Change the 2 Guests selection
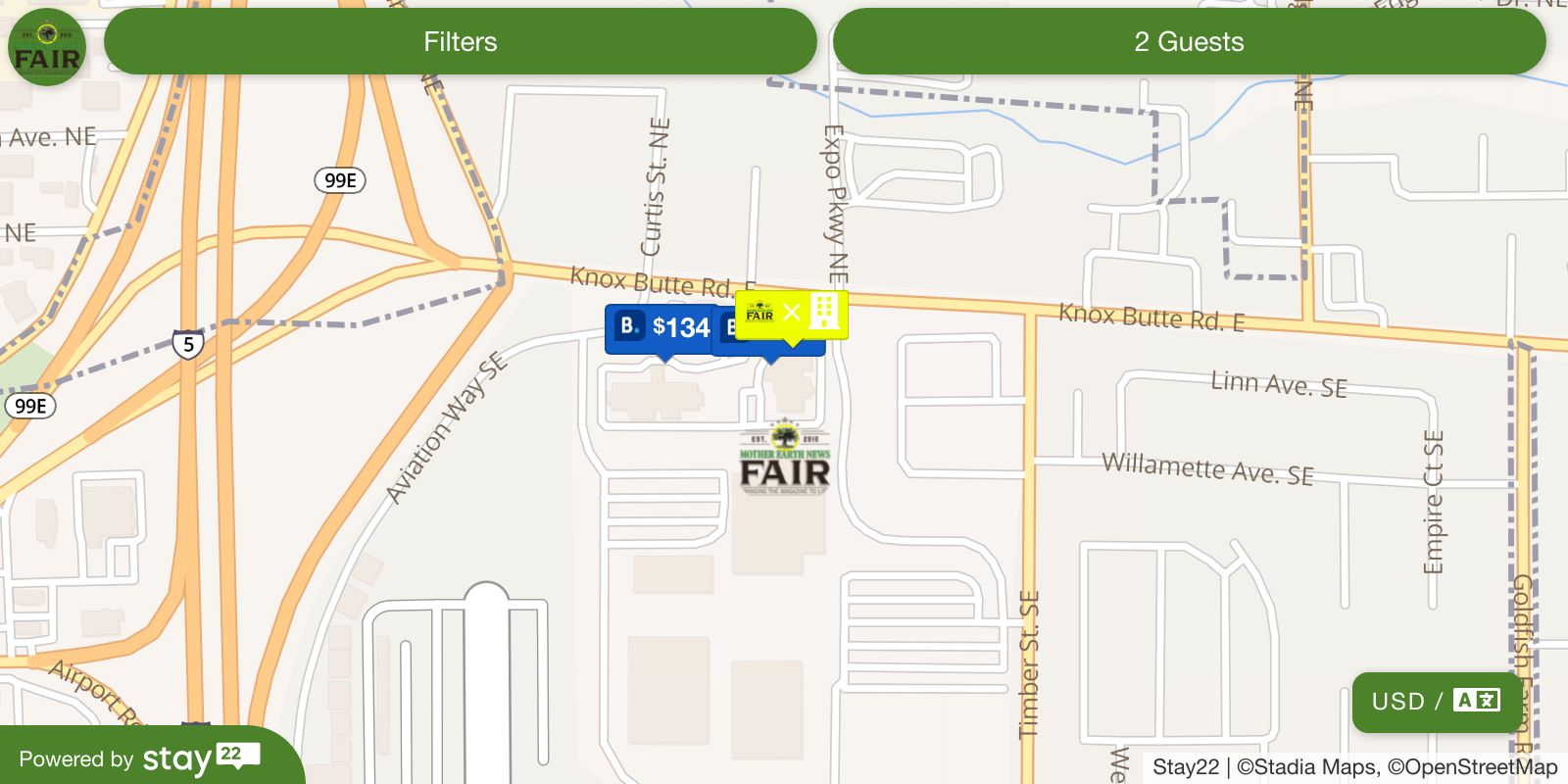The image size is (1568, 784). (1189, 41)
